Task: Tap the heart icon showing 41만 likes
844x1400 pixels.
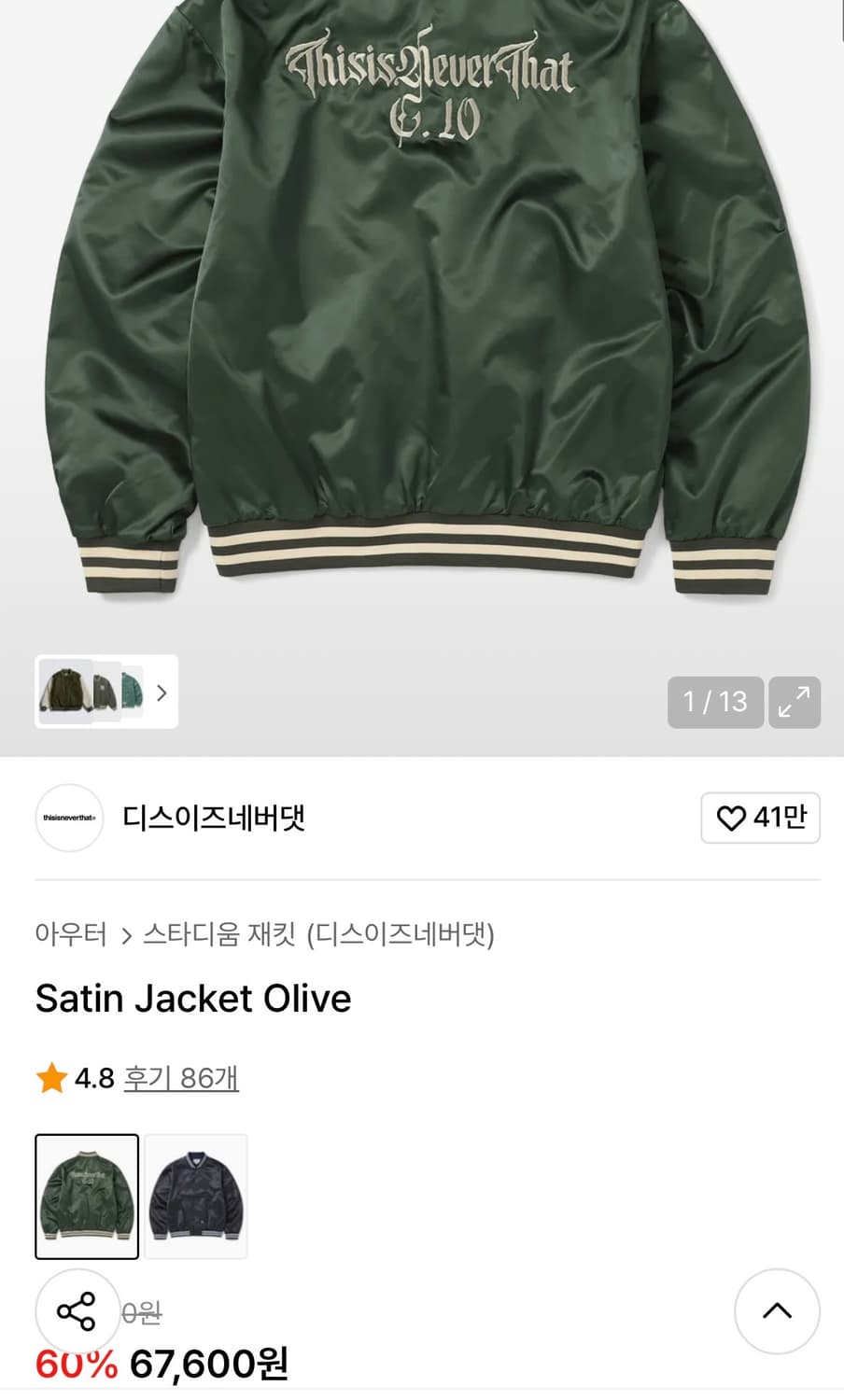Action: point(761,819)
